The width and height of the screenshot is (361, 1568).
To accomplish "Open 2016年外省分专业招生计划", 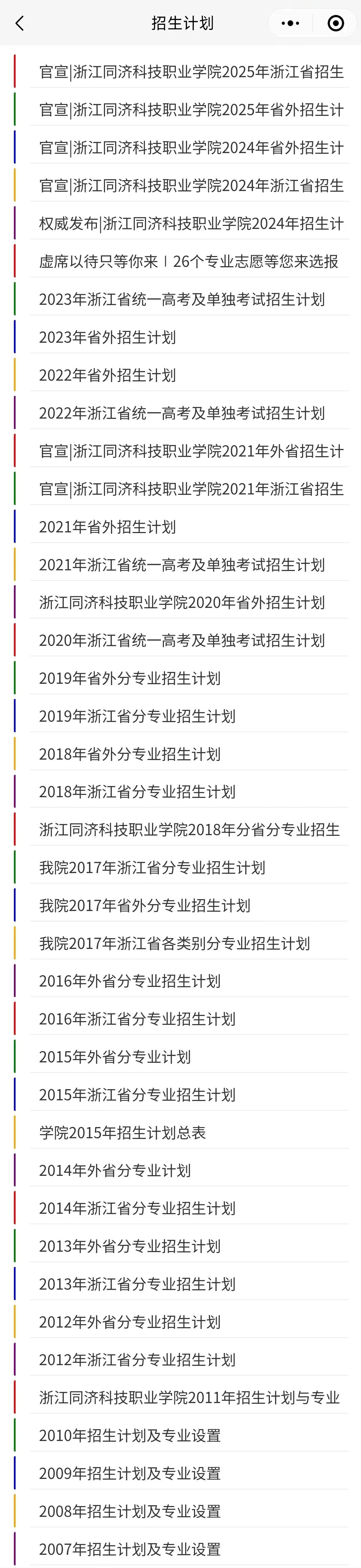I will click(130, 981).
